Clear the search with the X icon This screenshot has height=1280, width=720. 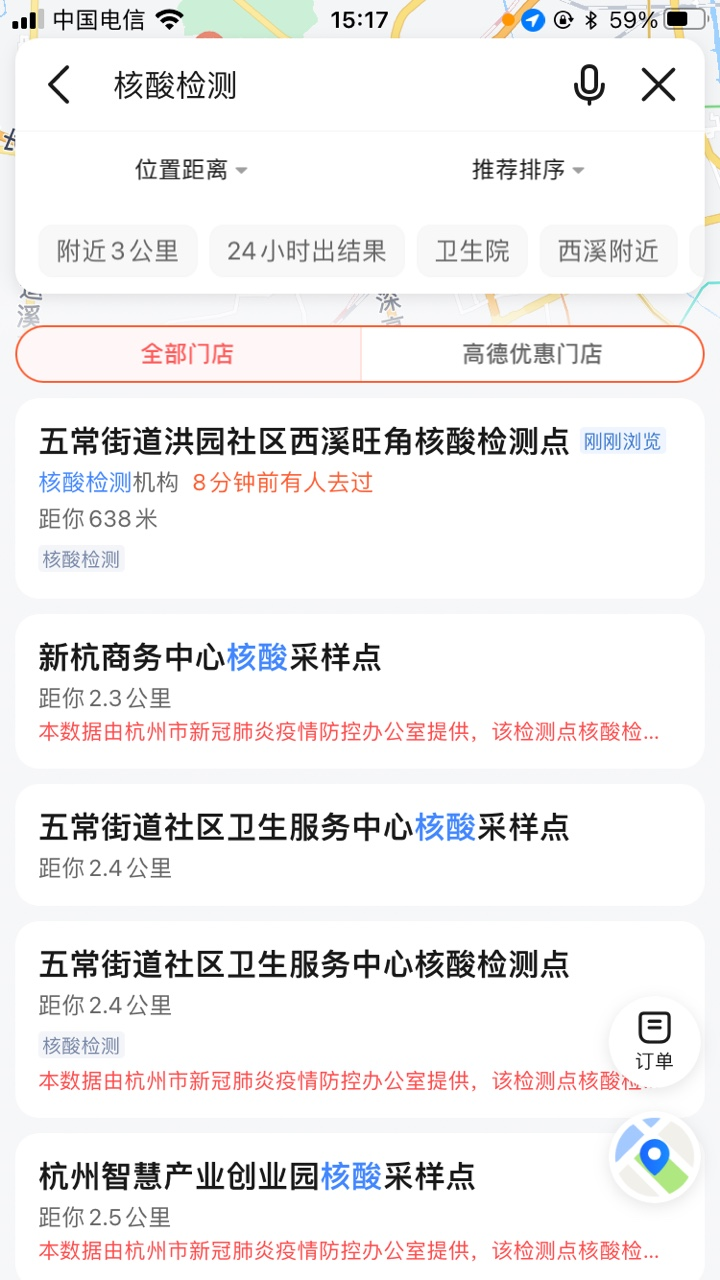(x=658, y=86)
